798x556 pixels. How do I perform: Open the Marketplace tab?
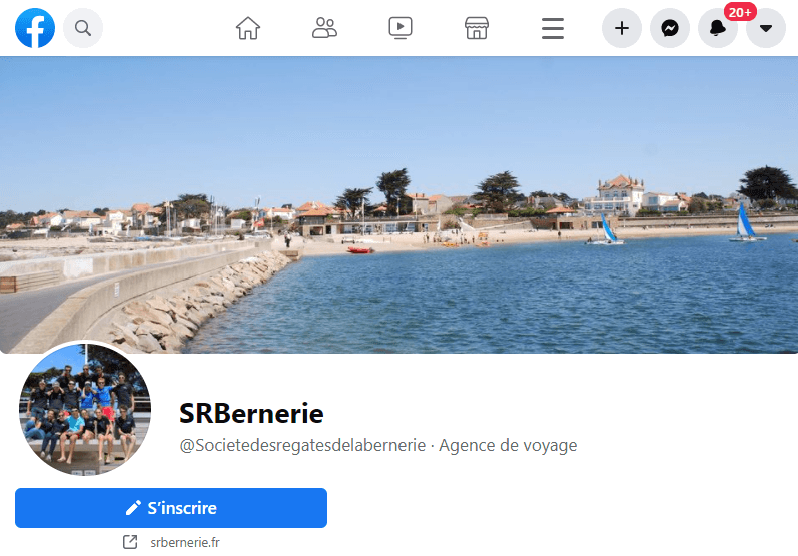point(477,28)
